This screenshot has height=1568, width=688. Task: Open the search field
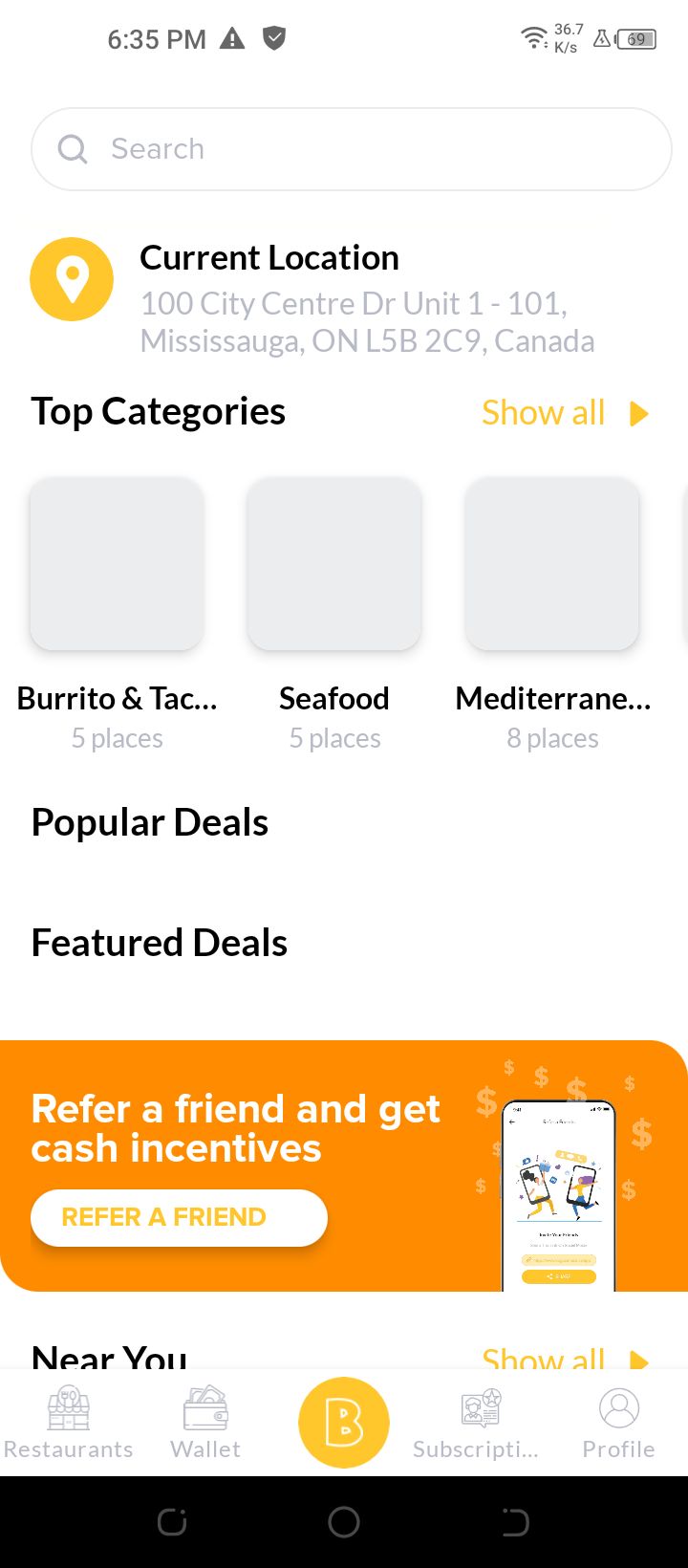pyautogui.click(x=350, y=149)
